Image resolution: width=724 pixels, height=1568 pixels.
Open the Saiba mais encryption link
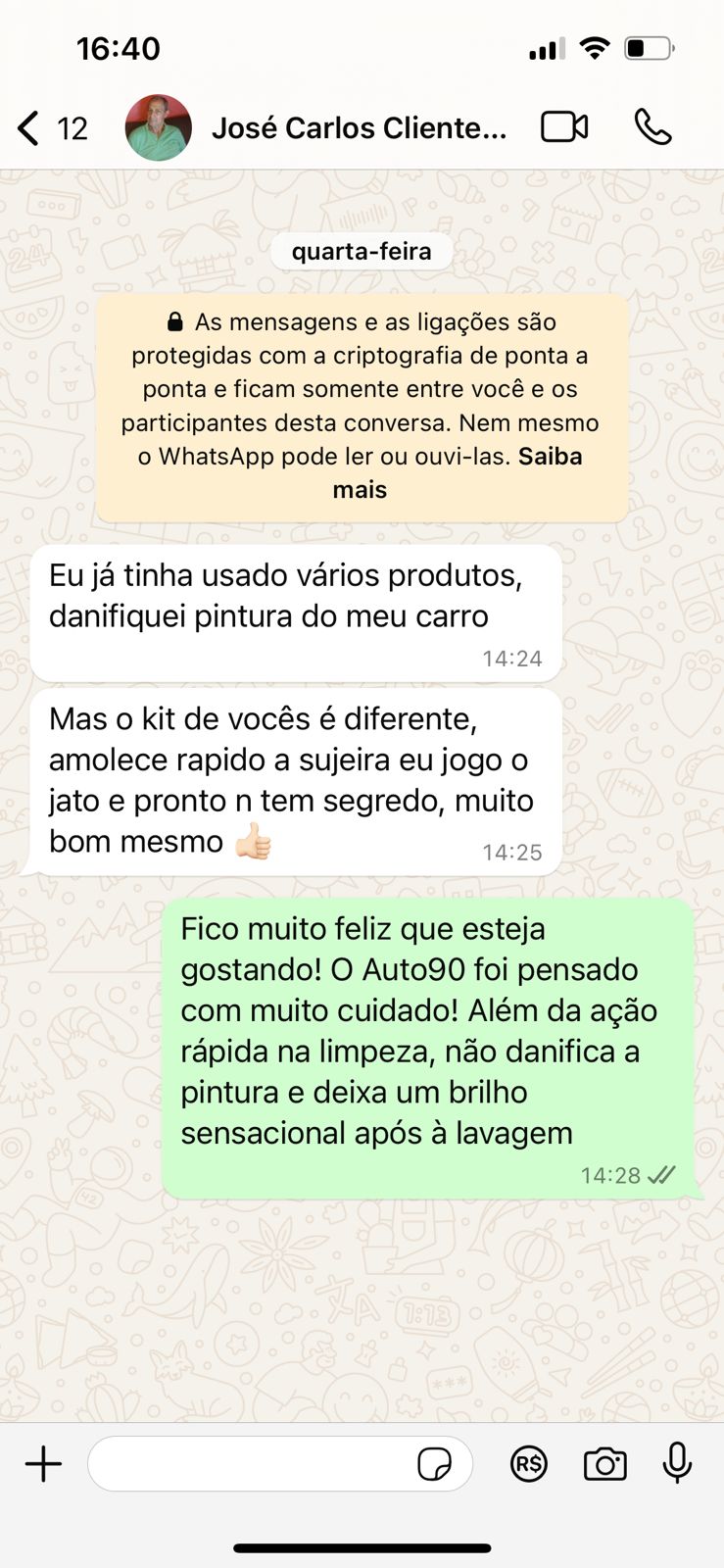[x=550, y=457]
